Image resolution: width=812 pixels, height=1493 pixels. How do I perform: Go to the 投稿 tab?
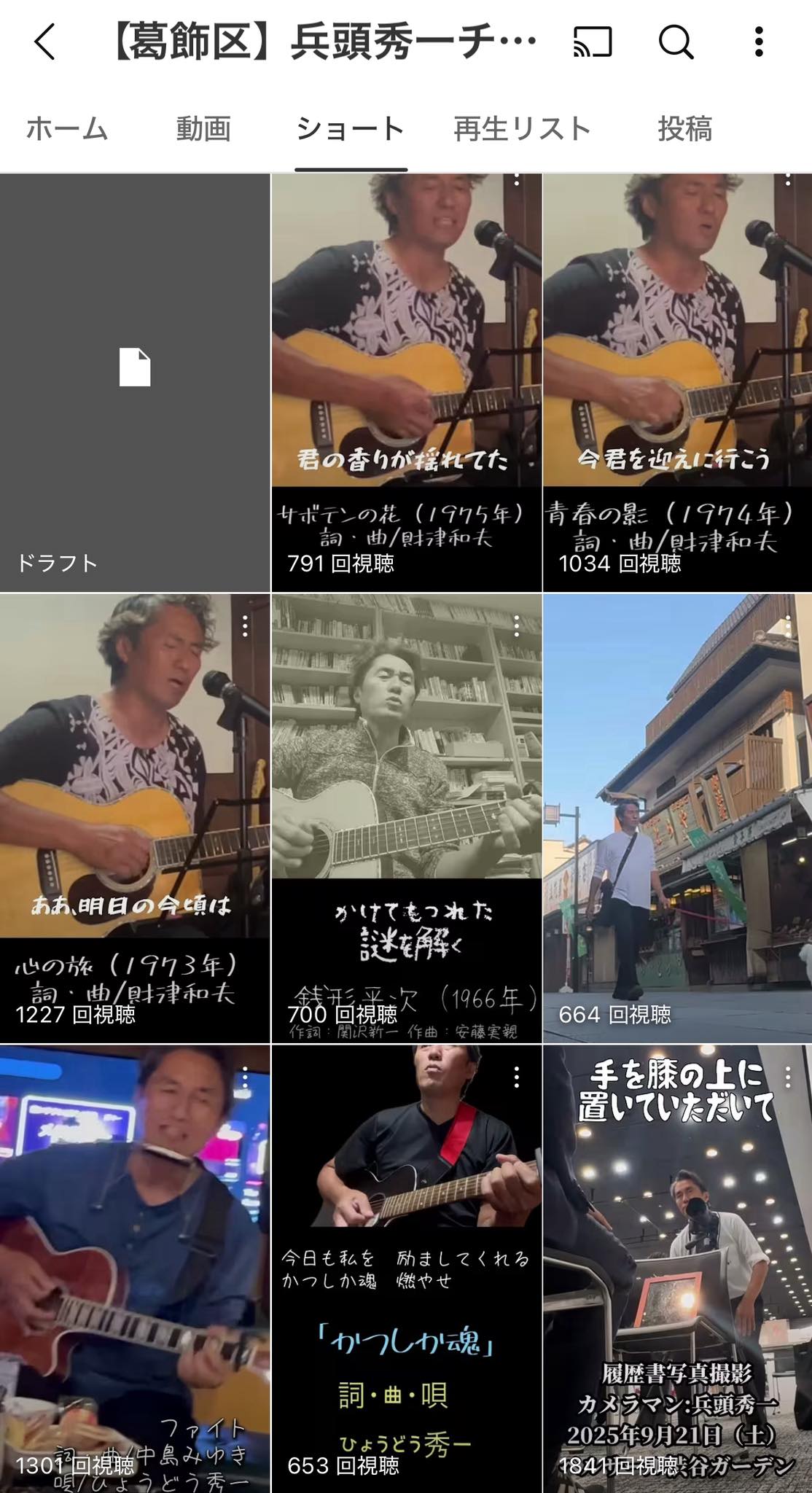[684, 129]
